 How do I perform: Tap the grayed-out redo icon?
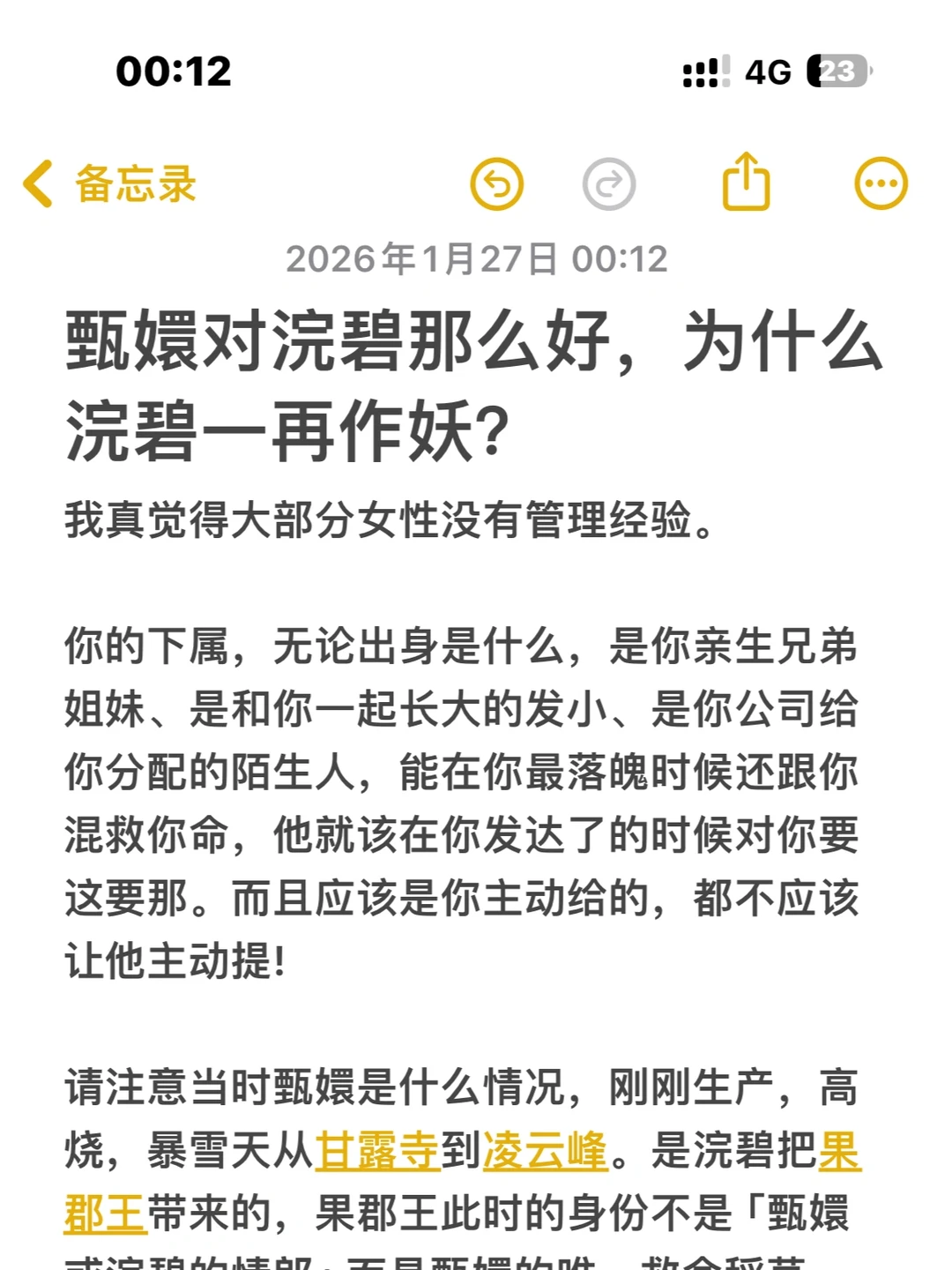pos(609,184)
